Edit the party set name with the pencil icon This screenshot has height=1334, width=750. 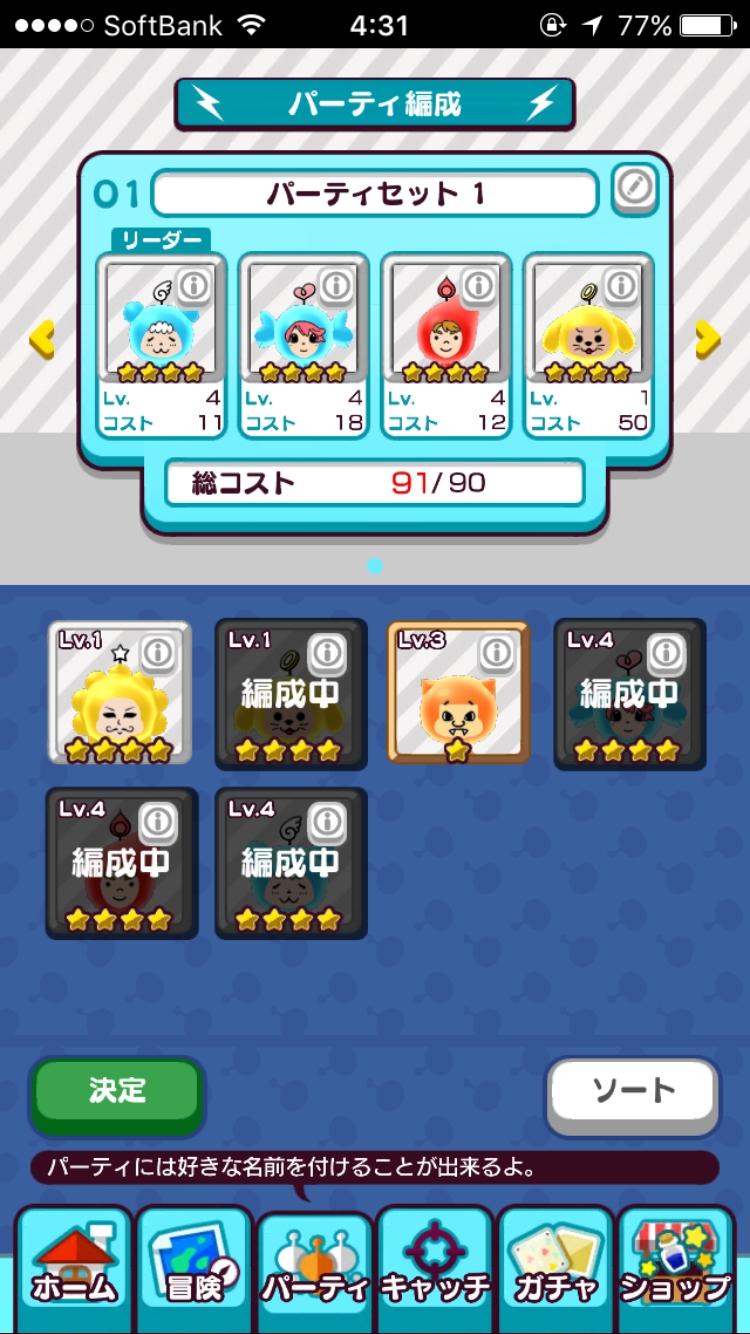(634, 188)
